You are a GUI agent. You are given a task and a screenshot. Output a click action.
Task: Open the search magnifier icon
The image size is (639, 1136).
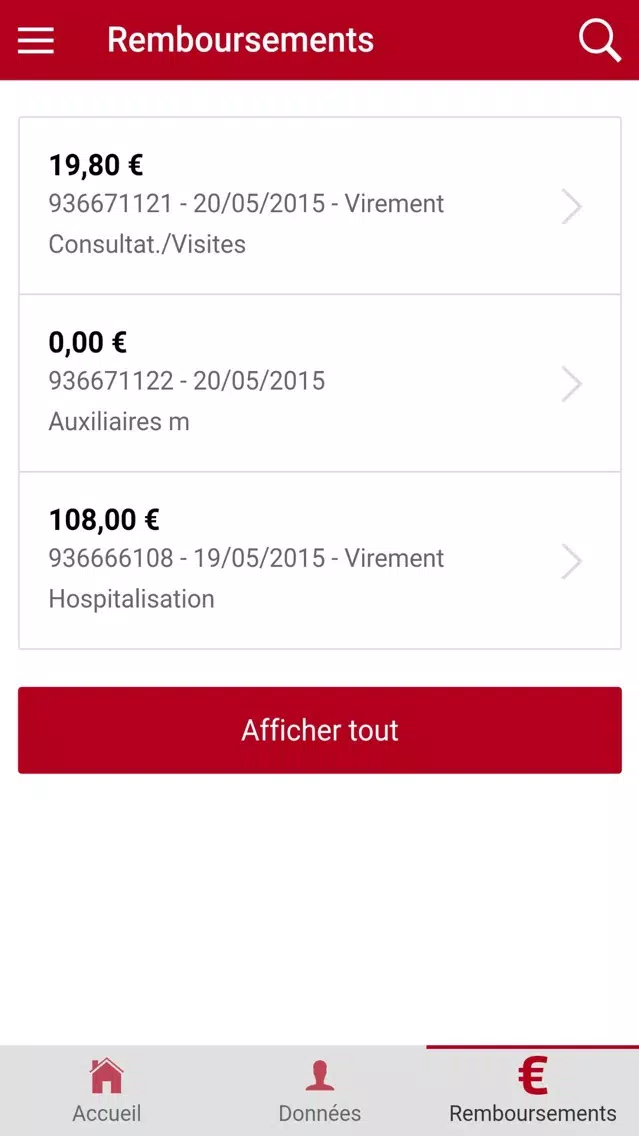click(600, 40)
